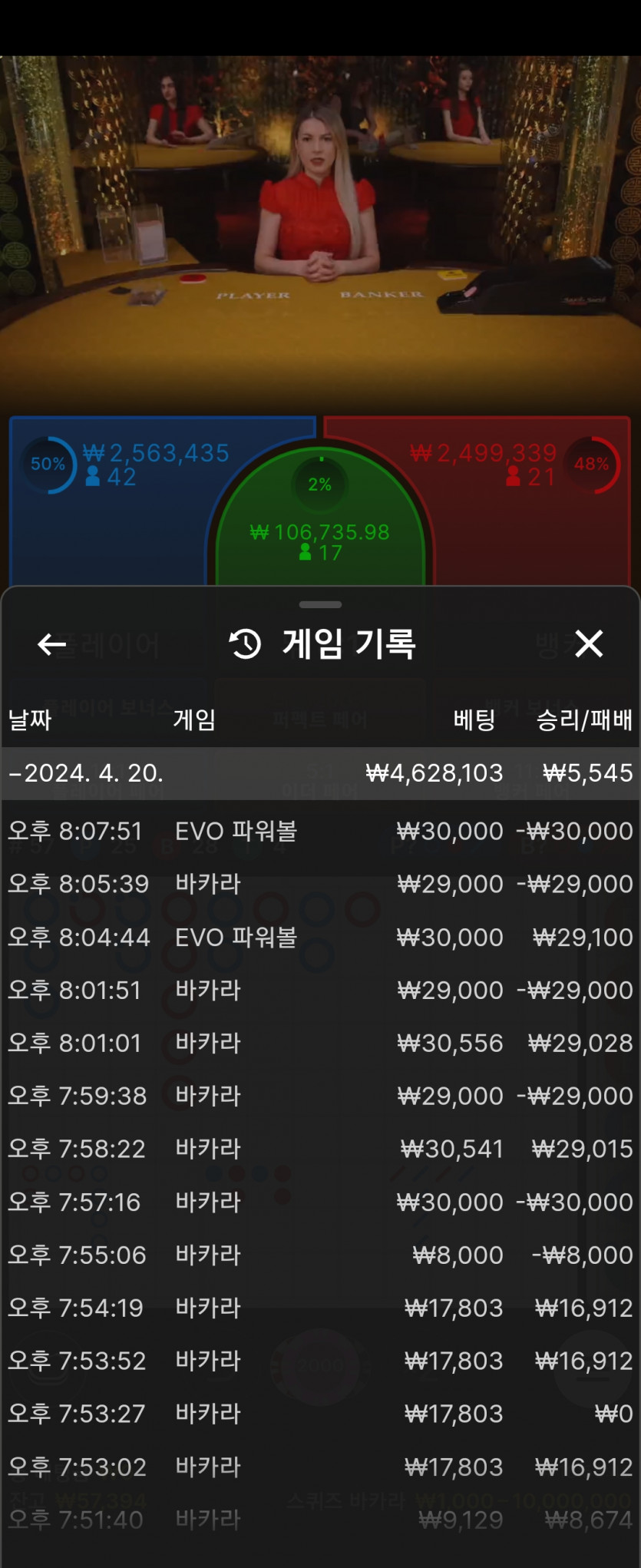Open the 7:57:16 바카라 record
Viewport: 641px width, 1568px height.
coord(319,1202)
